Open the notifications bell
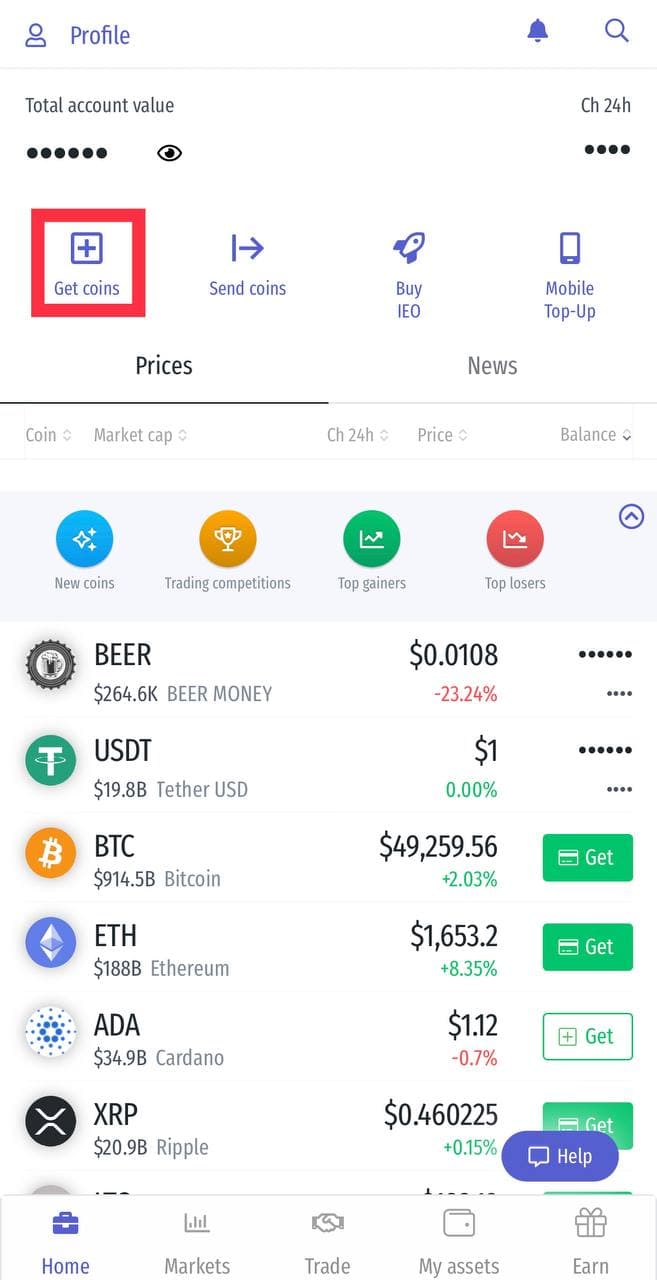The image size is (657, 1280). click(x=538, y=31)
